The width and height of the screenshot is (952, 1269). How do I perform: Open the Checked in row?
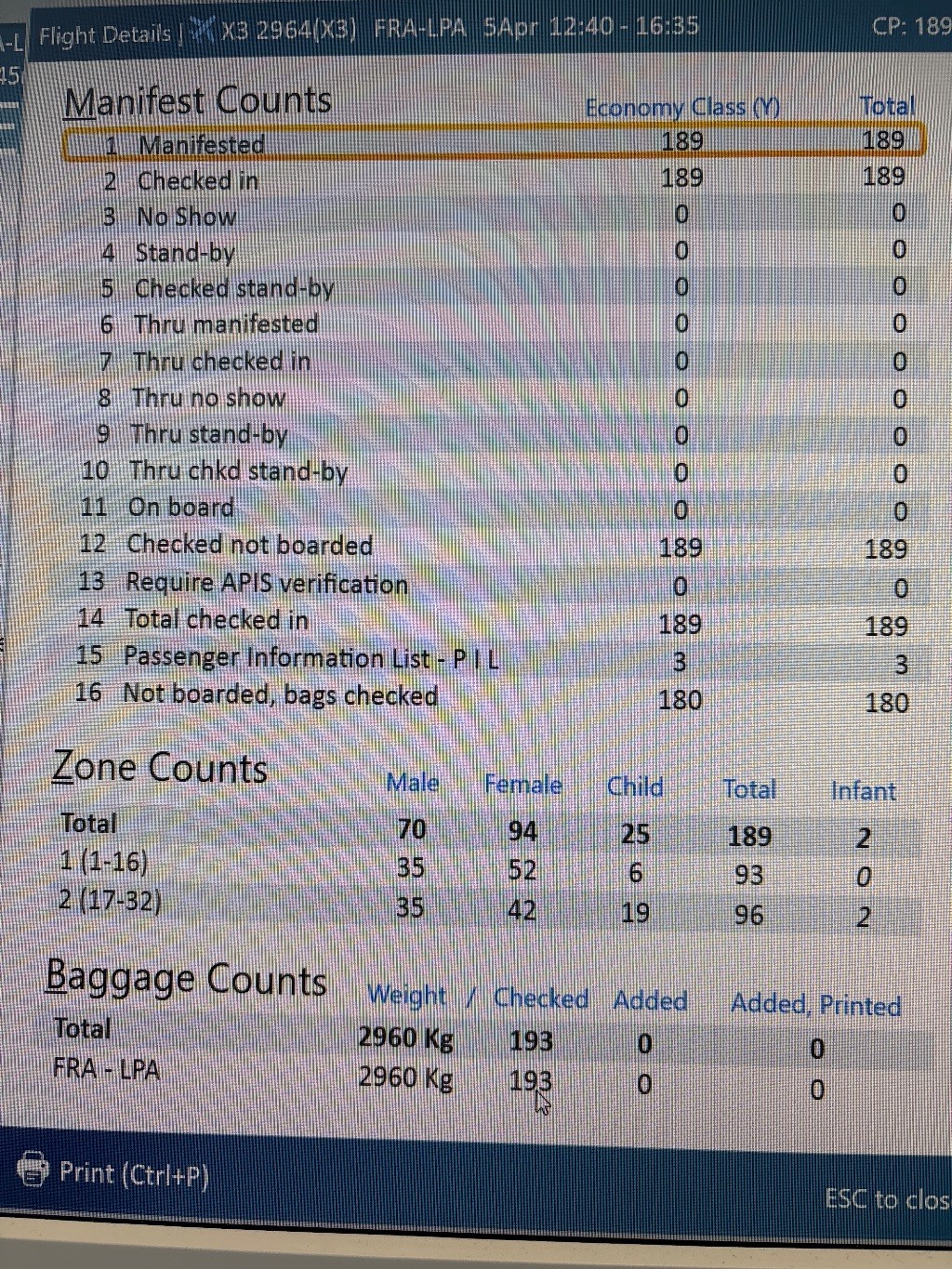pos(197,180)
